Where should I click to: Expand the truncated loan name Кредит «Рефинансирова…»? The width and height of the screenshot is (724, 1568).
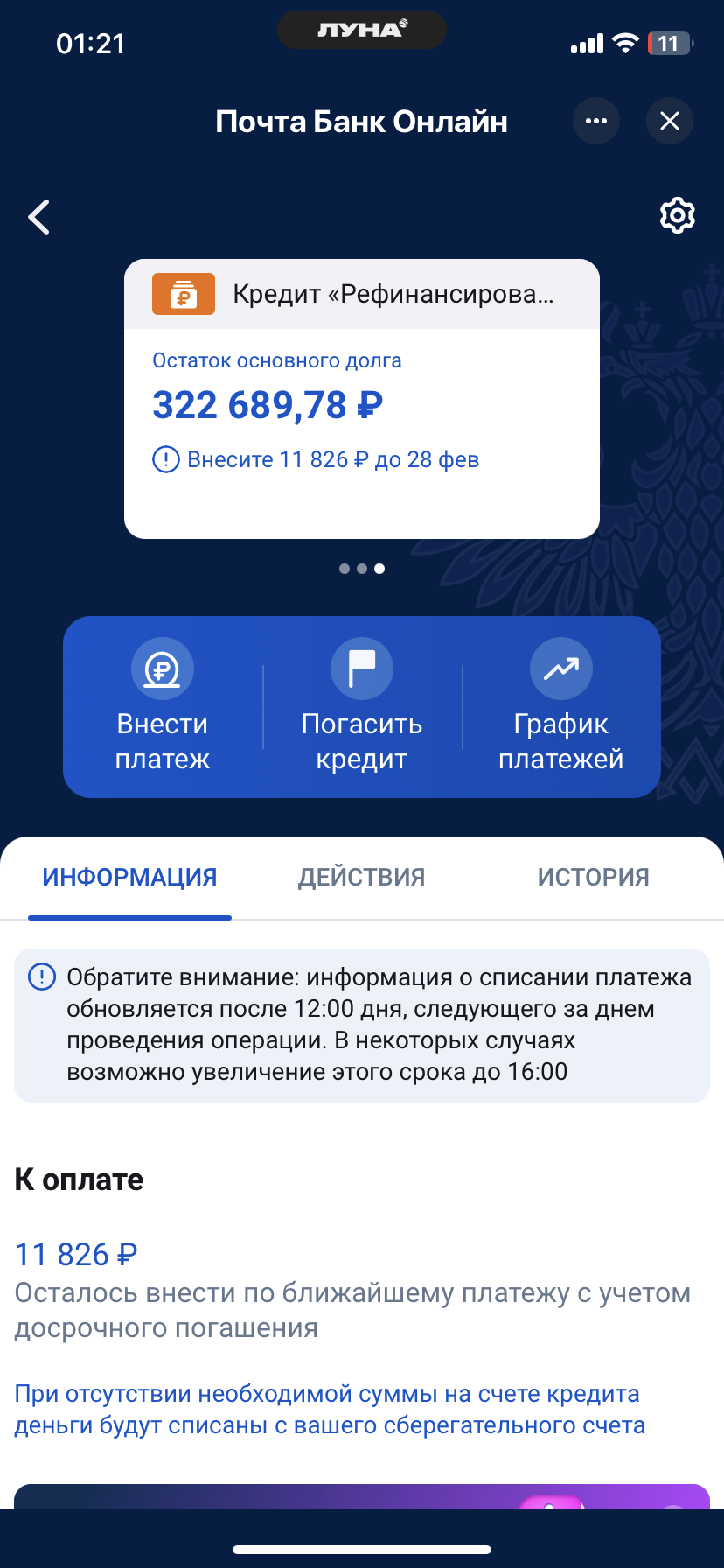(393, 294)
